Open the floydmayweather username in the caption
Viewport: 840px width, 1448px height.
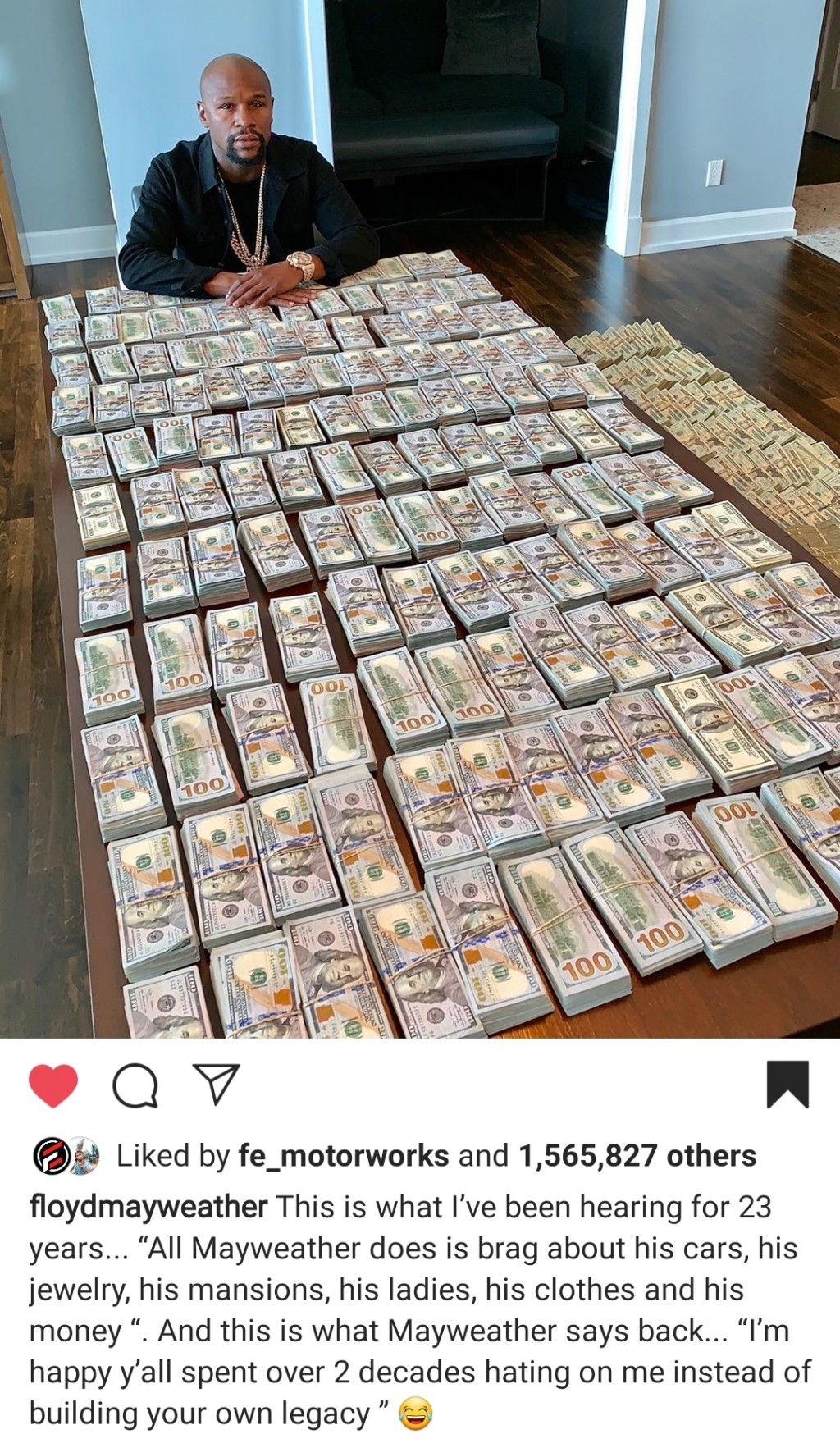(148, 1207)
